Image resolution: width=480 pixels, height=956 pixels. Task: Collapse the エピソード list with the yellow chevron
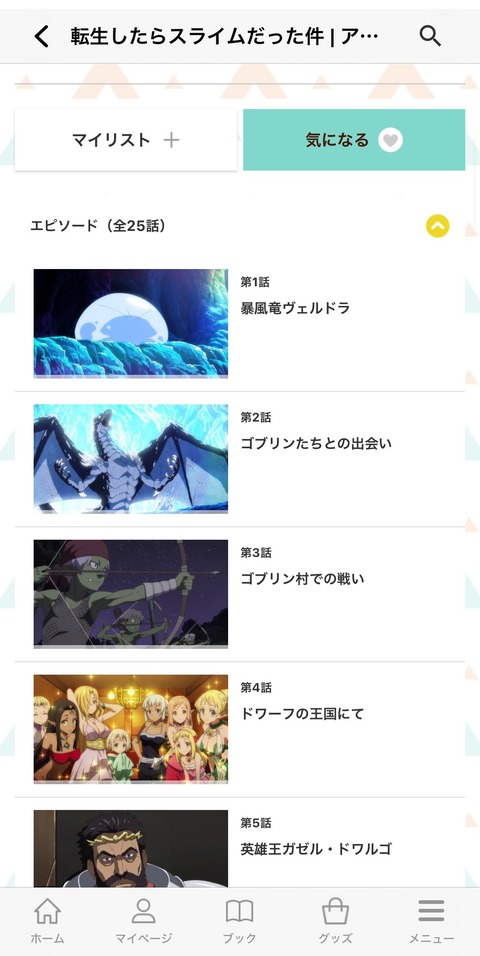pyautogui.click(x=437, y=226)
